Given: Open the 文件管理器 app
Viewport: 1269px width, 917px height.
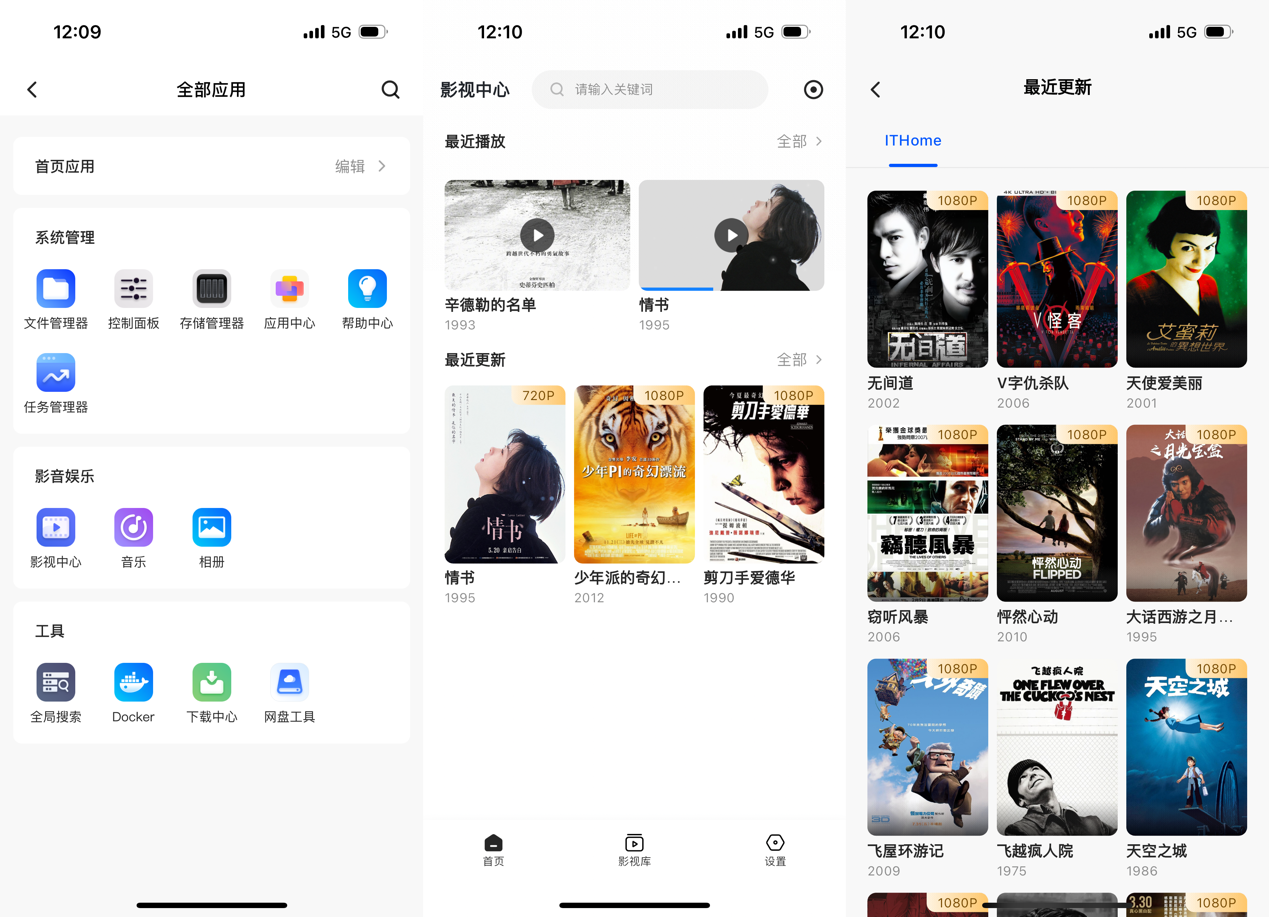Looking at the screenshot, I should [56, 289].
